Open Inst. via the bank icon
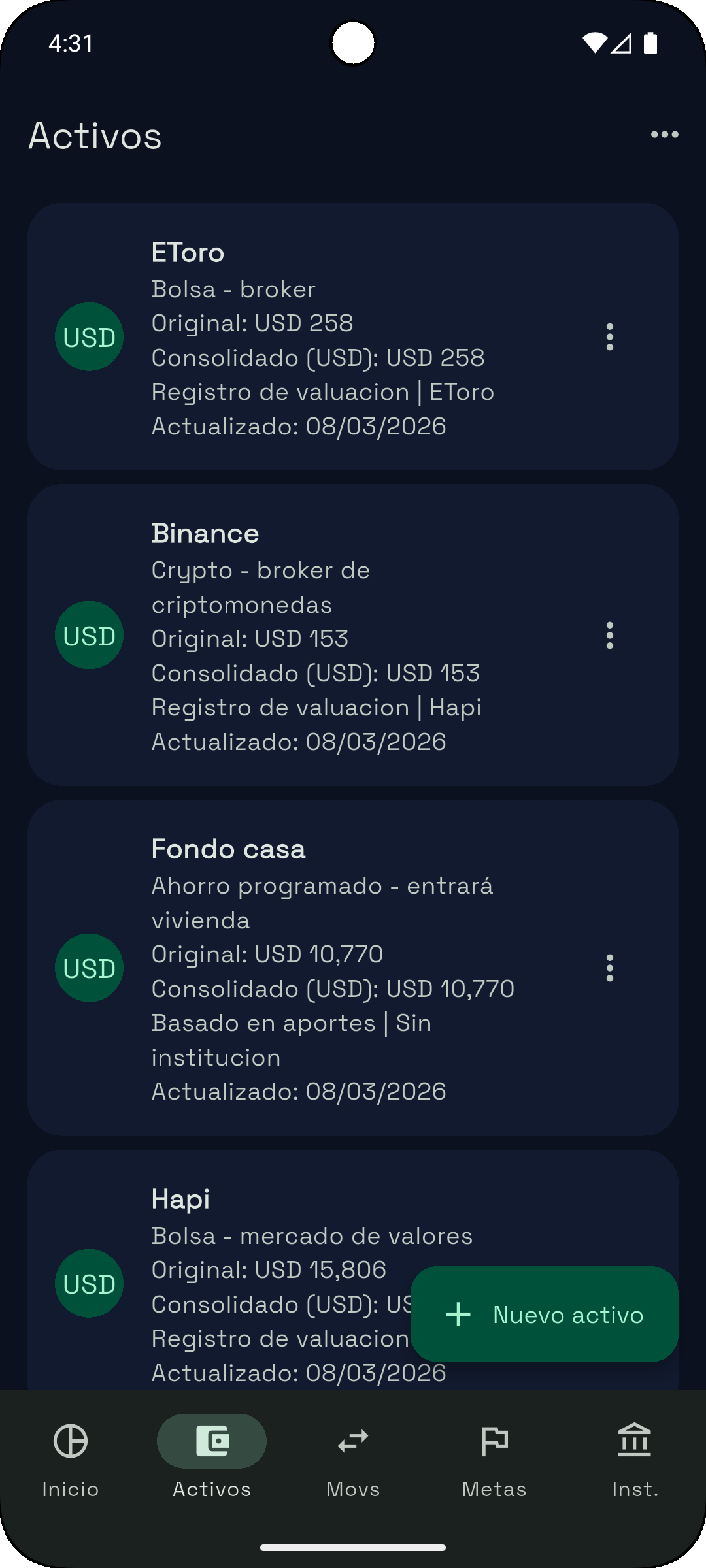 635,1441
